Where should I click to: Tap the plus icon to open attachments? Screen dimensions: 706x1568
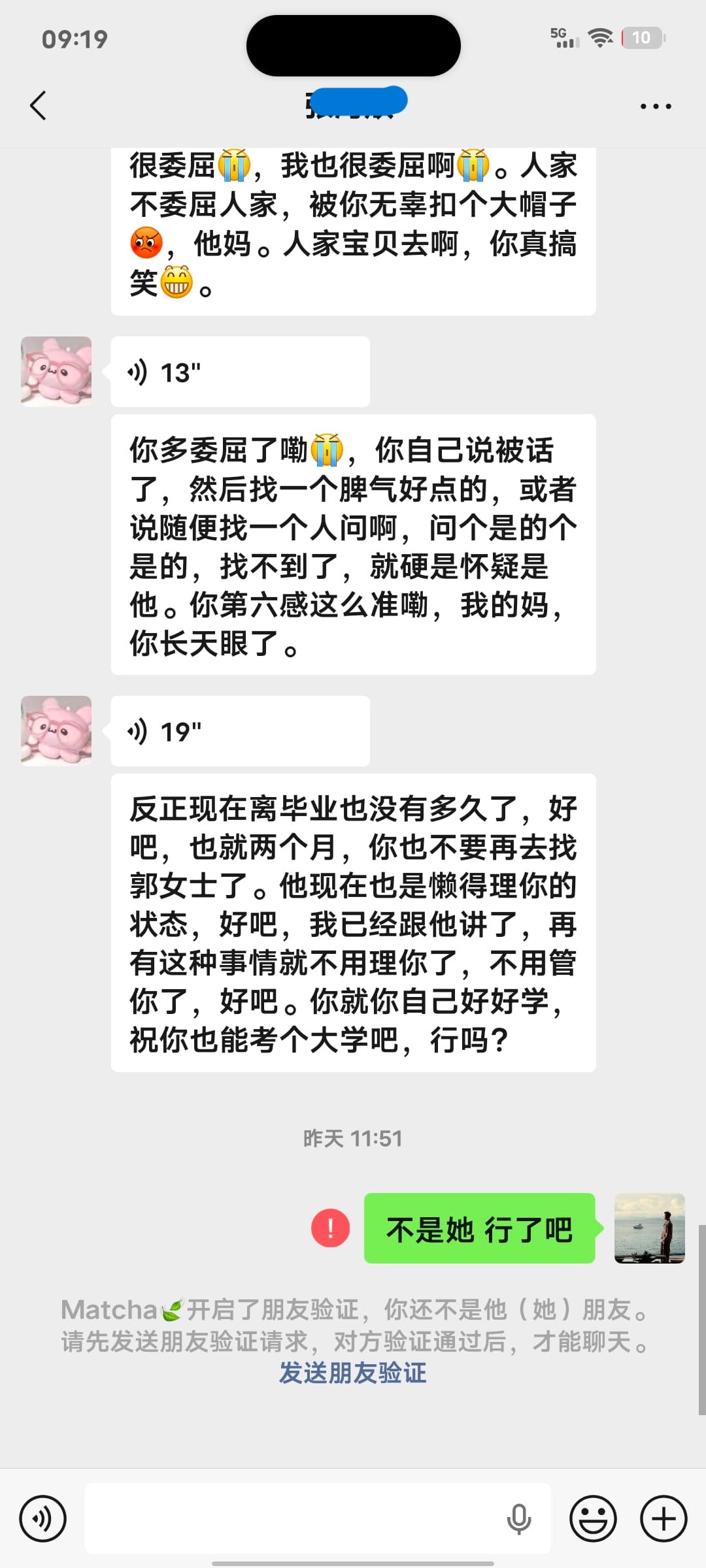[663, 1517]
